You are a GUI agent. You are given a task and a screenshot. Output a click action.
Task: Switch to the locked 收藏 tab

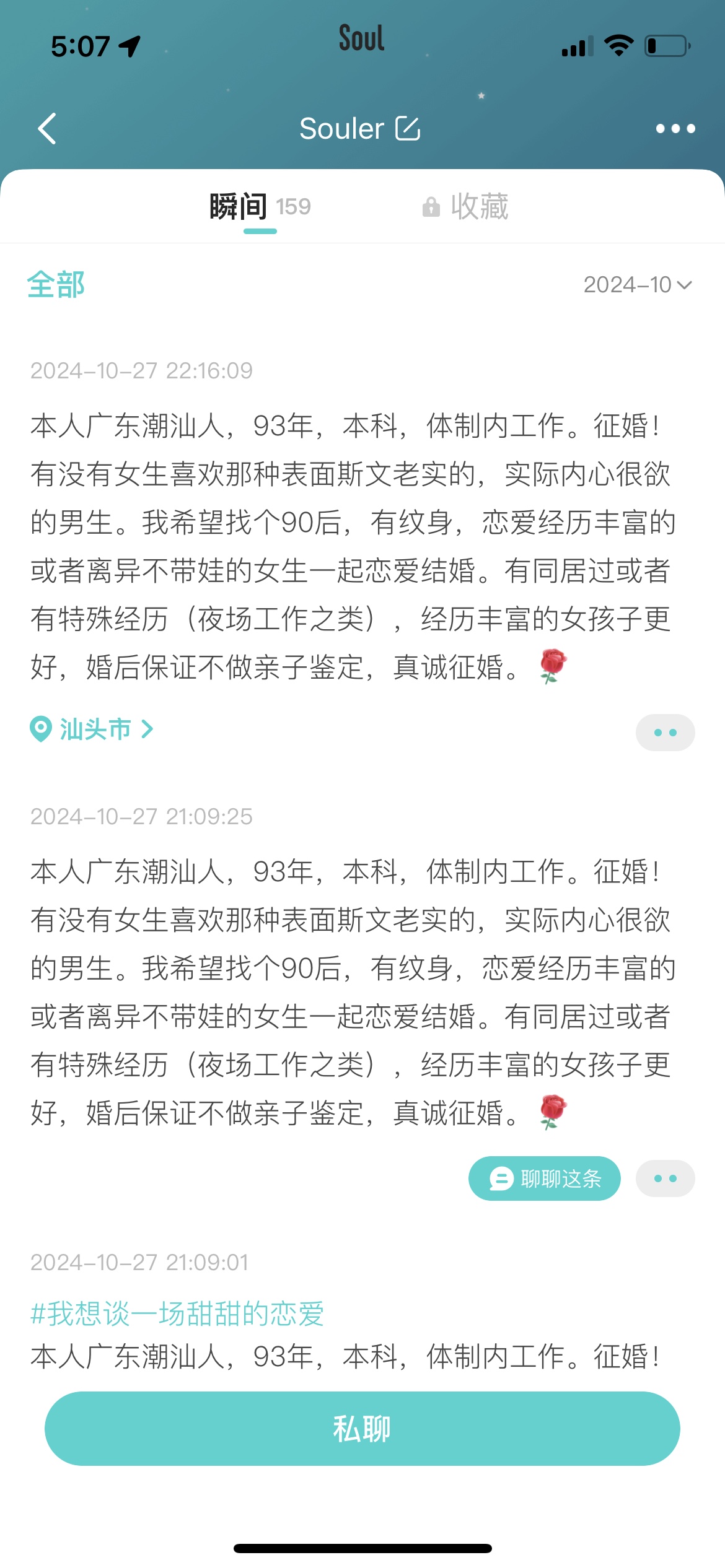[x=465, y=207]
